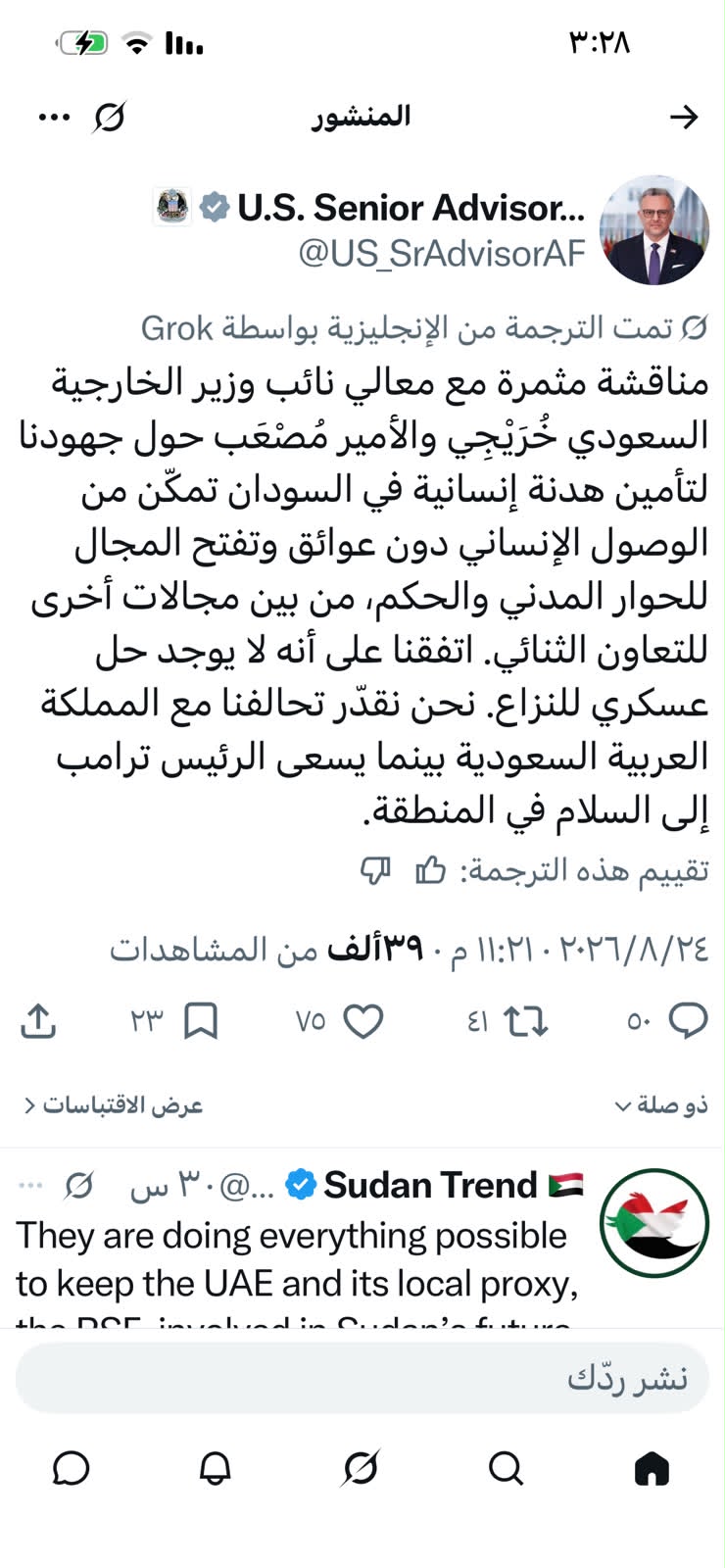Rate the translation with thumbs up
Image resolution: width=725 pixels, height=1568 pixels.
(430, 869)
